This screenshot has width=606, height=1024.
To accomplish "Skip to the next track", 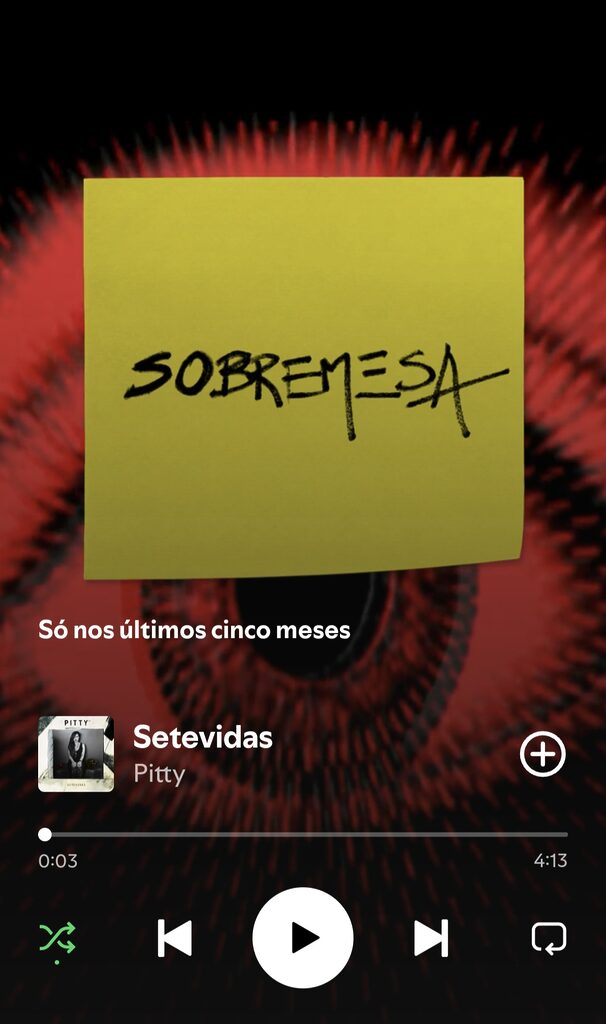I will (432, 938).
